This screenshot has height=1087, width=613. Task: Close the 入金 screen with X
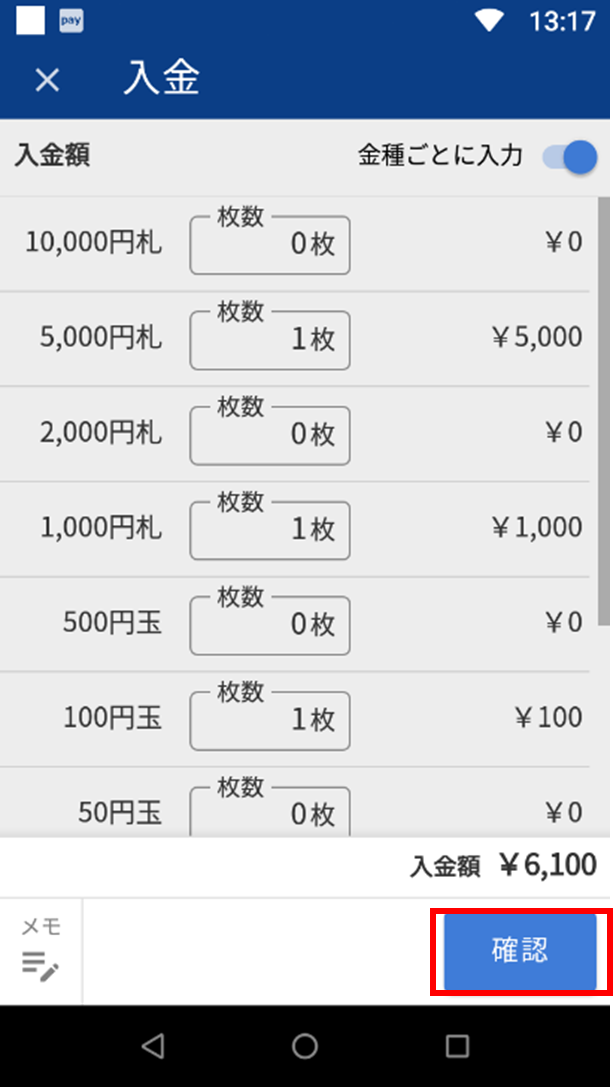click(x=47, y=81)
